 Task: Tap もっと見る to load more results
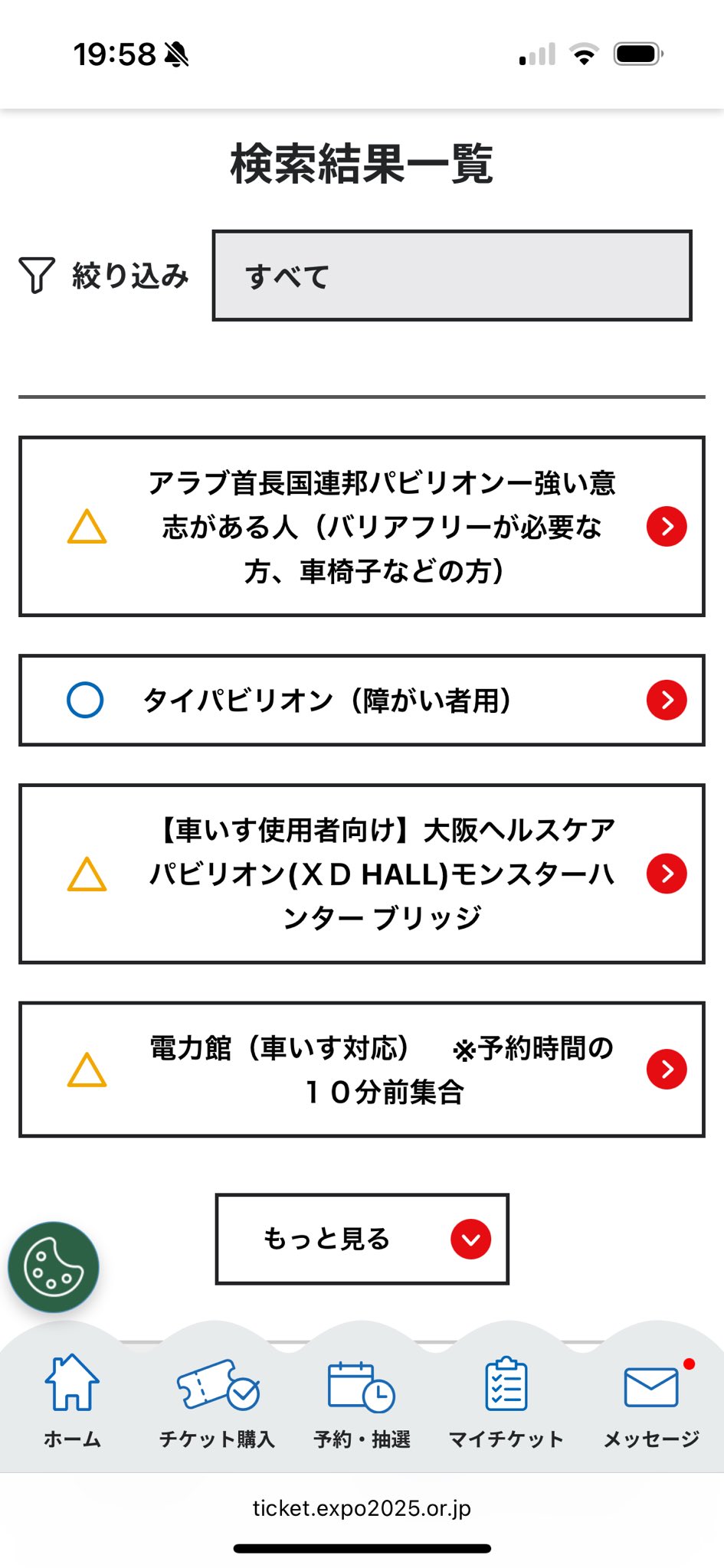(362, 1239)
